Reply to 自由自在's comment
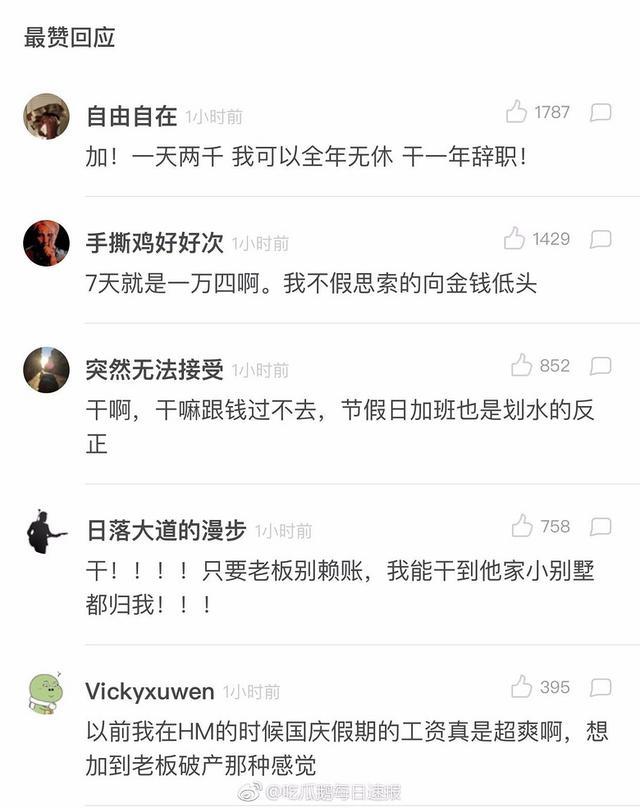 point(601,112)
